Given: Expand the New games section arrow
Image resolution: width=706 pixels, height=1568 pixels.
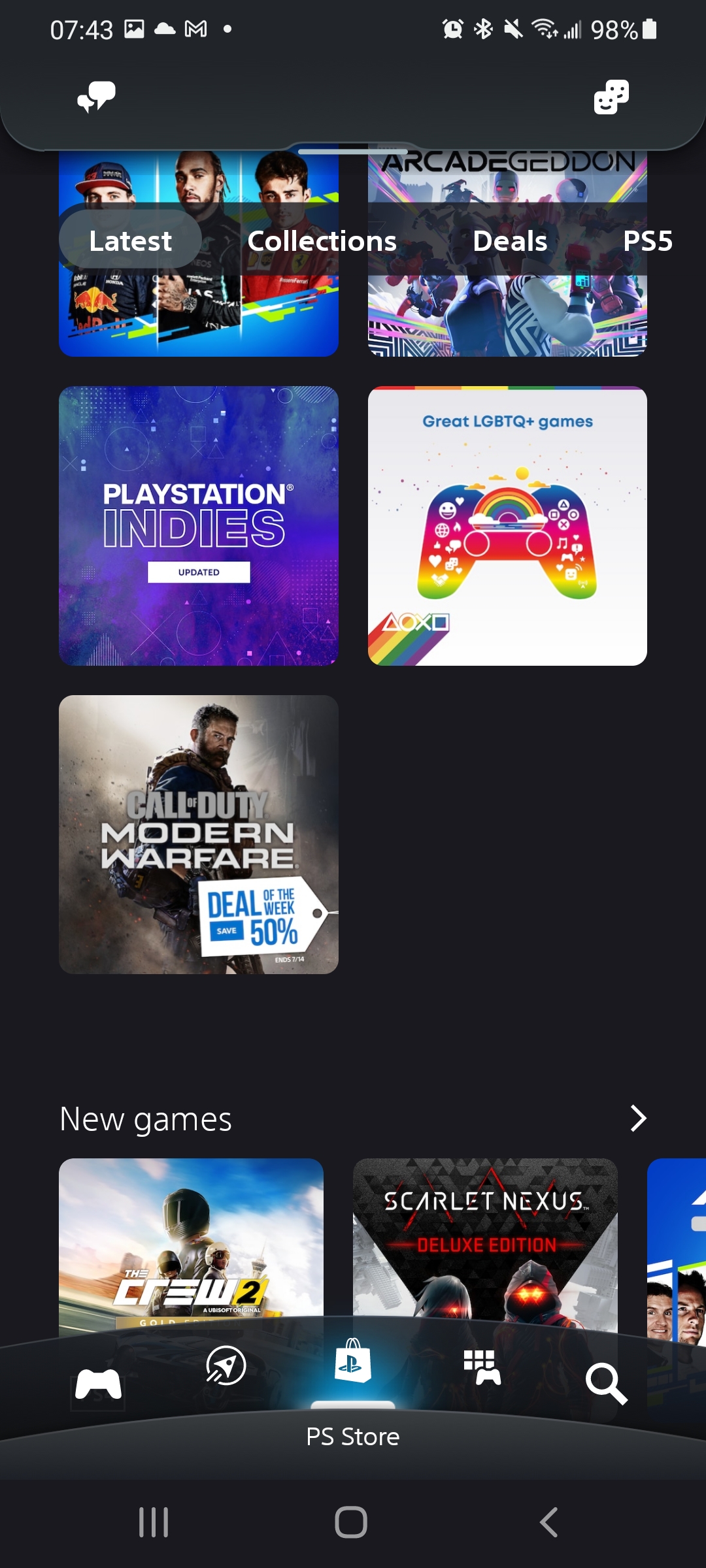Looking at the screenshot, I should tap(637, 1119).
